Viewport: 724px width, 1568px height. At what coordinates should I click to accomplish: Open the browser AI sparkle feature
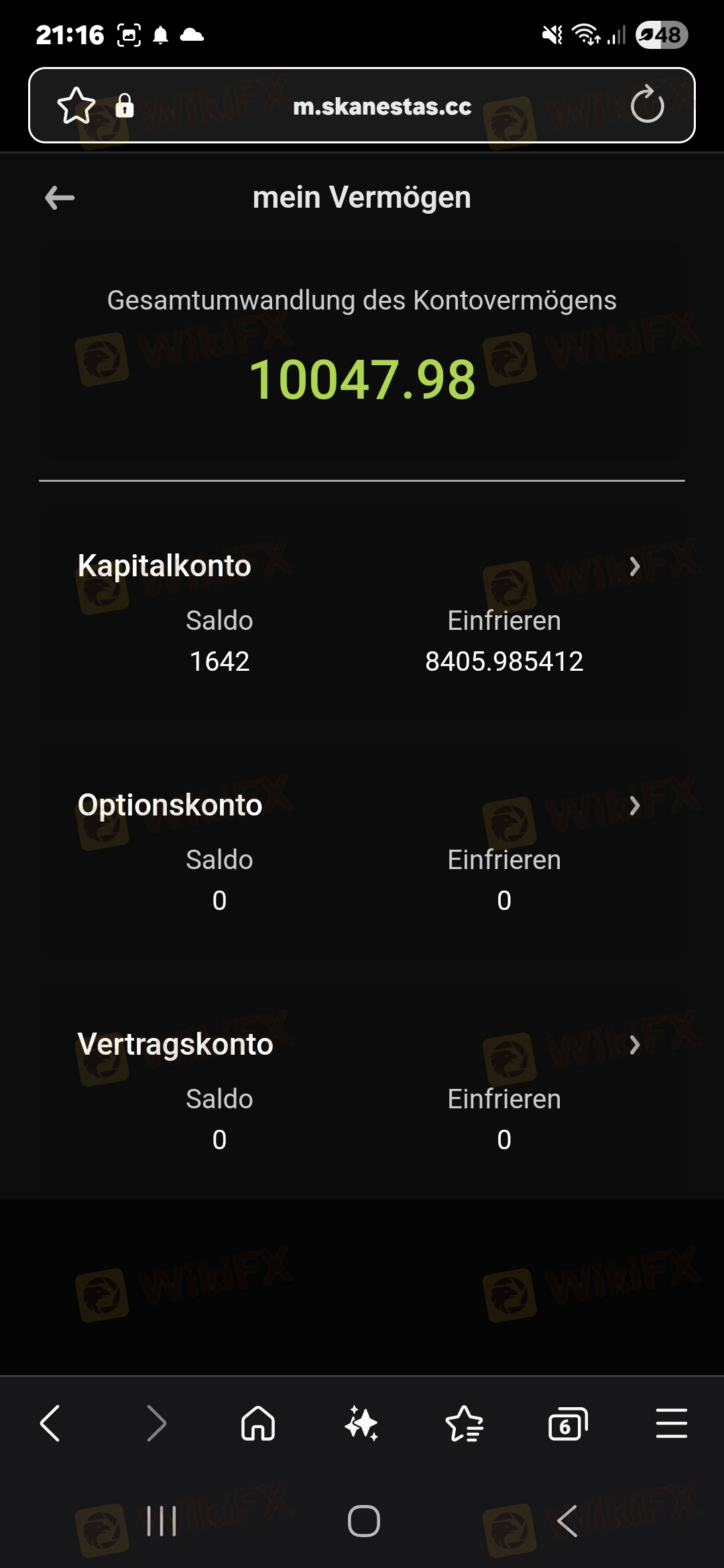361,1423
